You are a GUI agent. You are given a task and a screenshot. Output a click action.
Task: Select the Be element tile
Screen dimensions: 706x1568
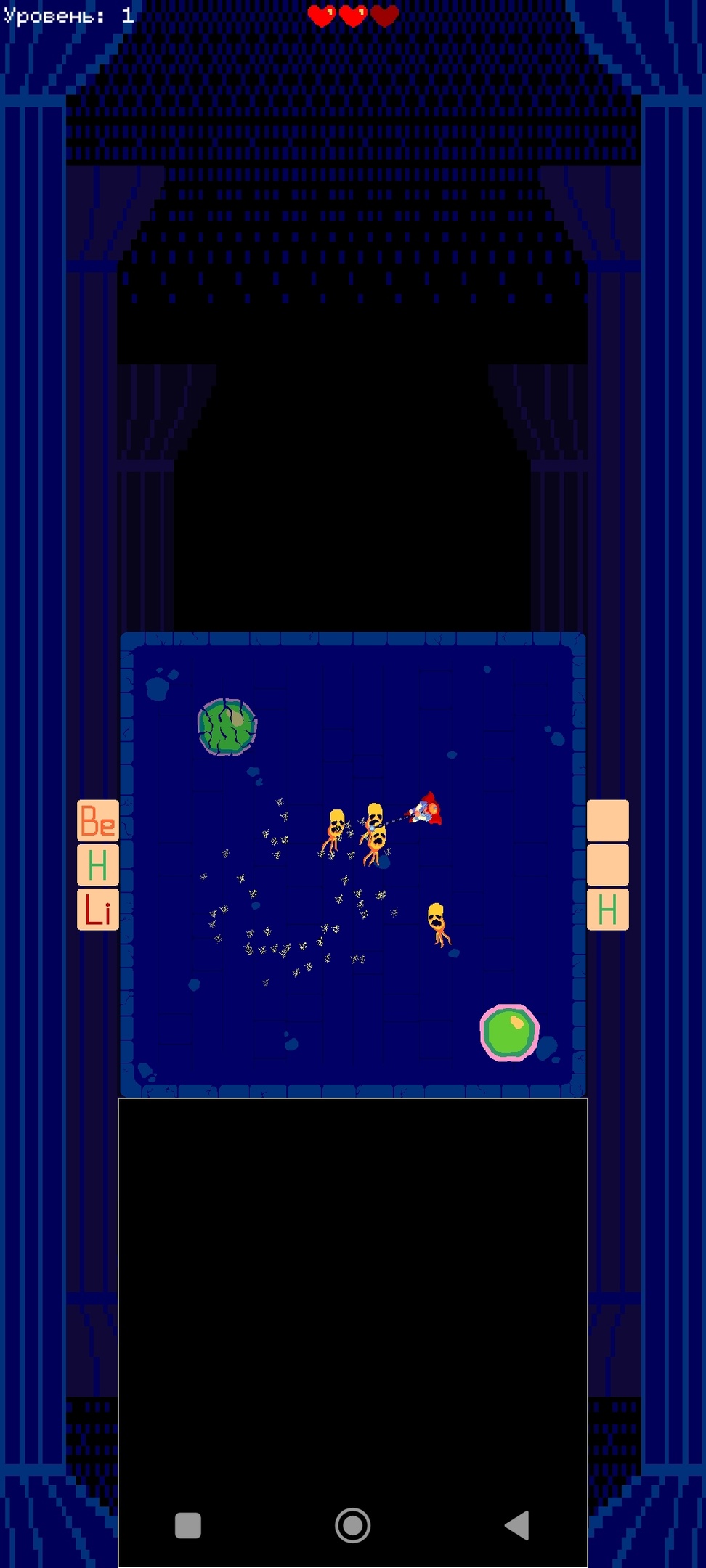click(98, 820)
